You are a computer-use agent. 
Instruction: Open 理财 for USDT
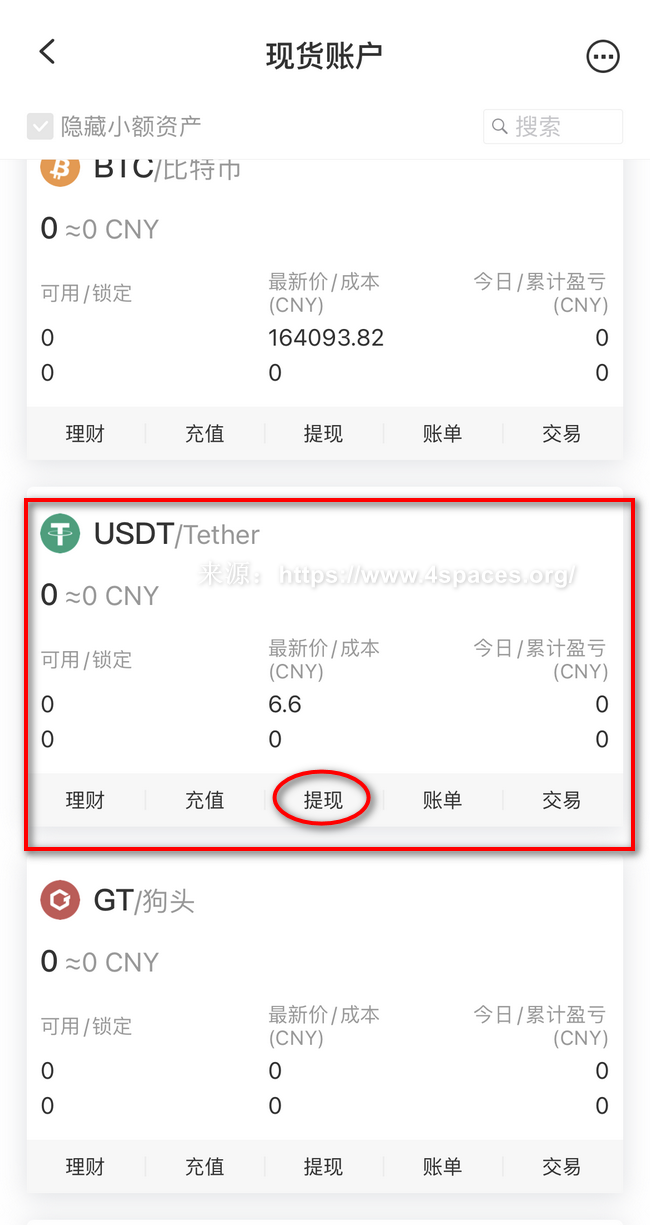[x=85, y=800]
